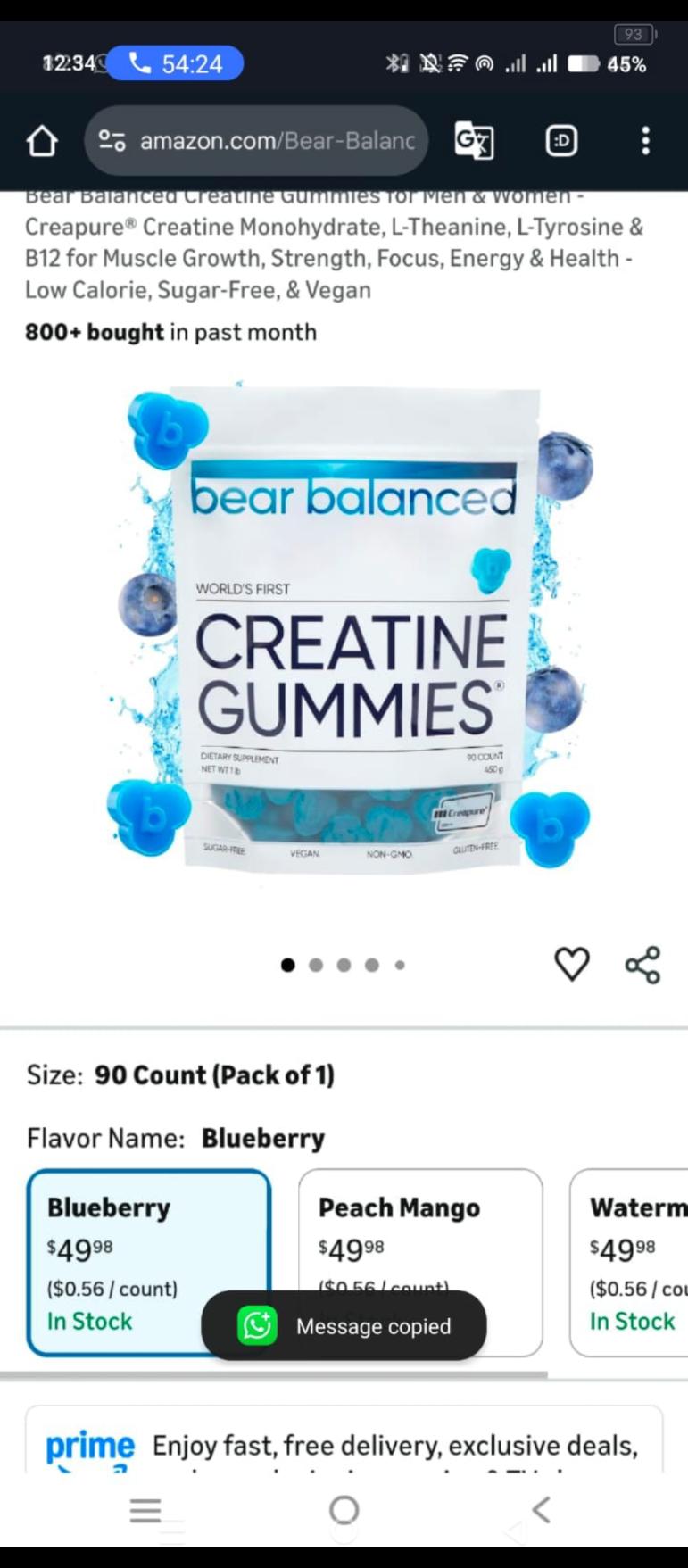Go back with system back button
The height and width of the screenshot is (1568, 688).
(541, 1509)
